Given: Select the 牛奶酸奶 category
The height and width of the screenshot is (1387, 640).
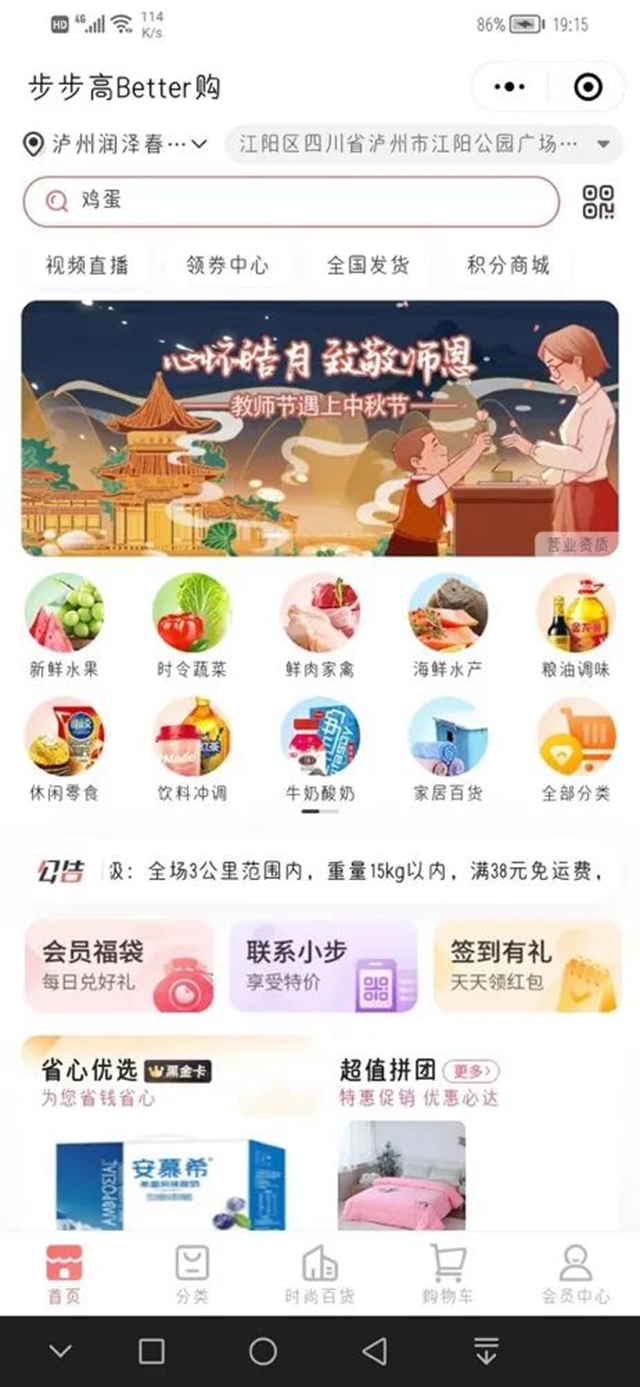Looking at the screenshot, I should pyautogui.click(x=320, y=750).
